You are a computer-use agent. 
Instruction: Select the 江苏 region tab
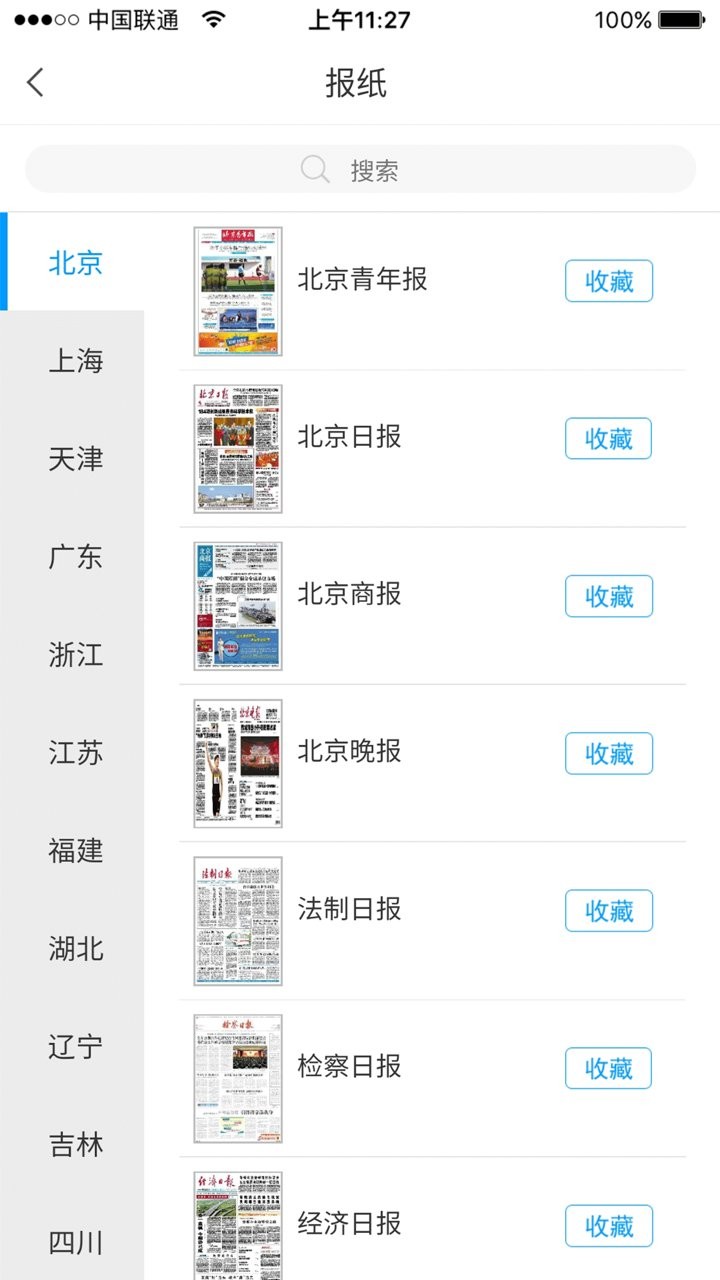(75, 752)
